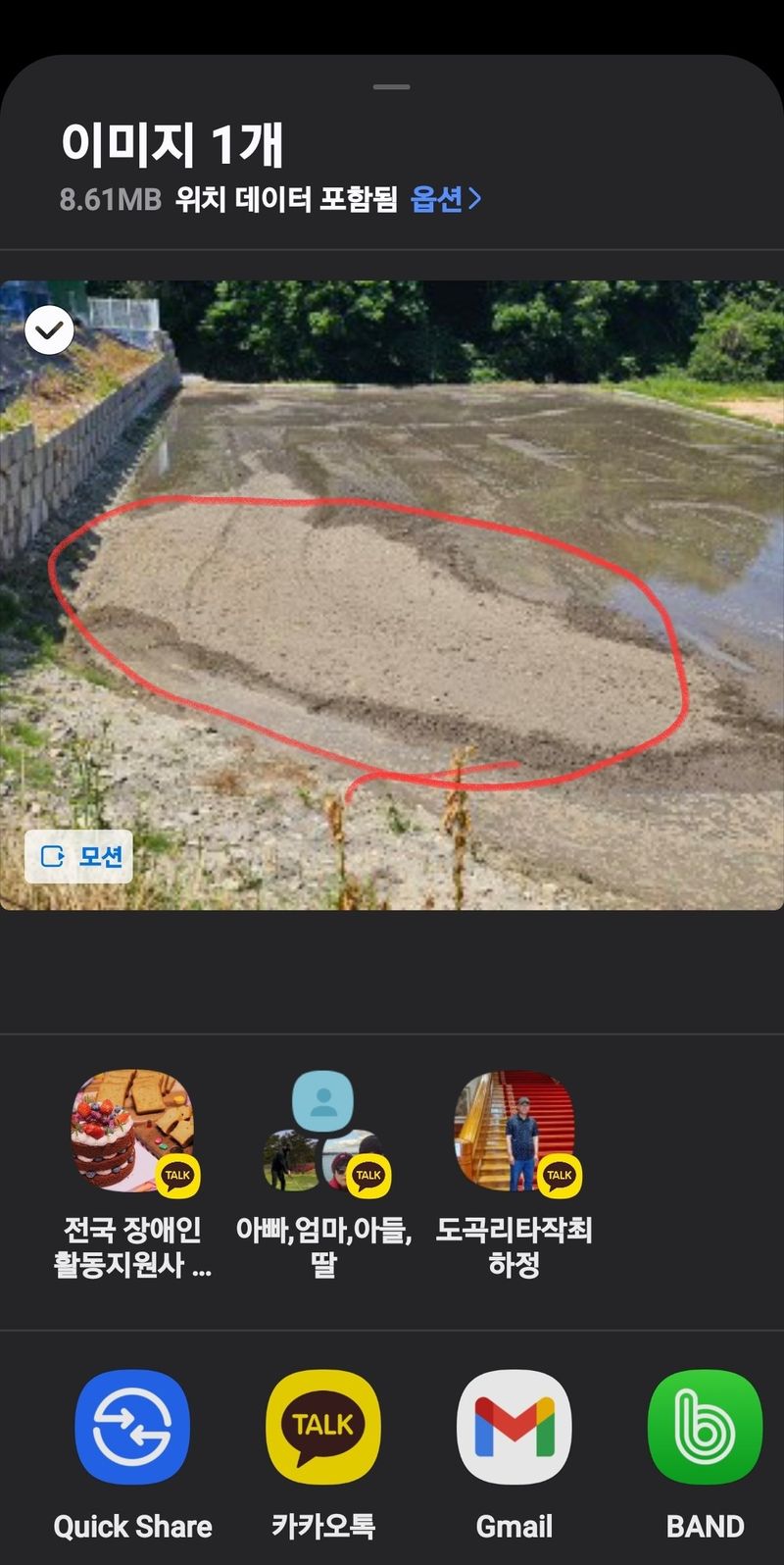
Task: Share image through Gmail
Action: pyautogui.click(x=514, y=1427)
